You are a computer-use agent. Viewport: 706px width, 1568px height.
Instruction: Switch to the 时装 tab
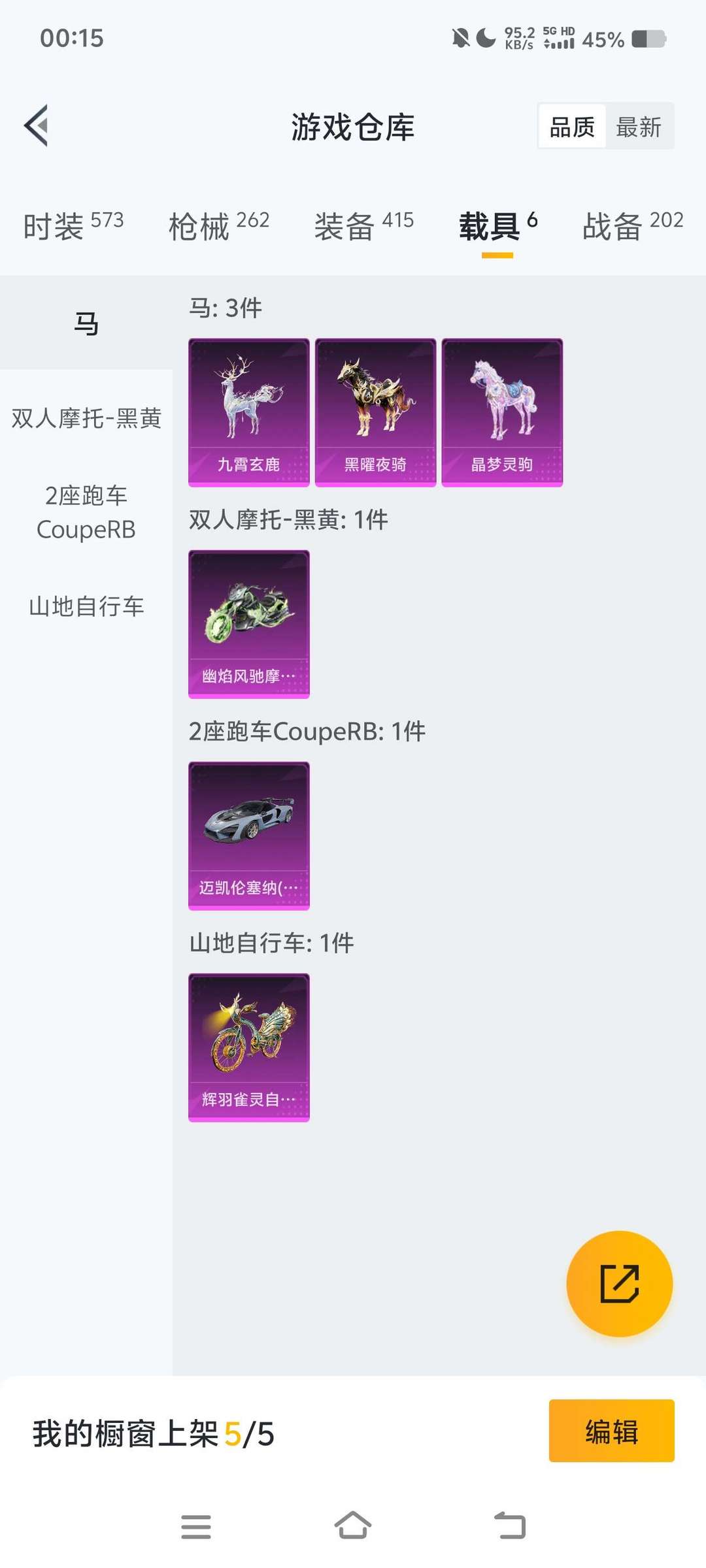74,226
